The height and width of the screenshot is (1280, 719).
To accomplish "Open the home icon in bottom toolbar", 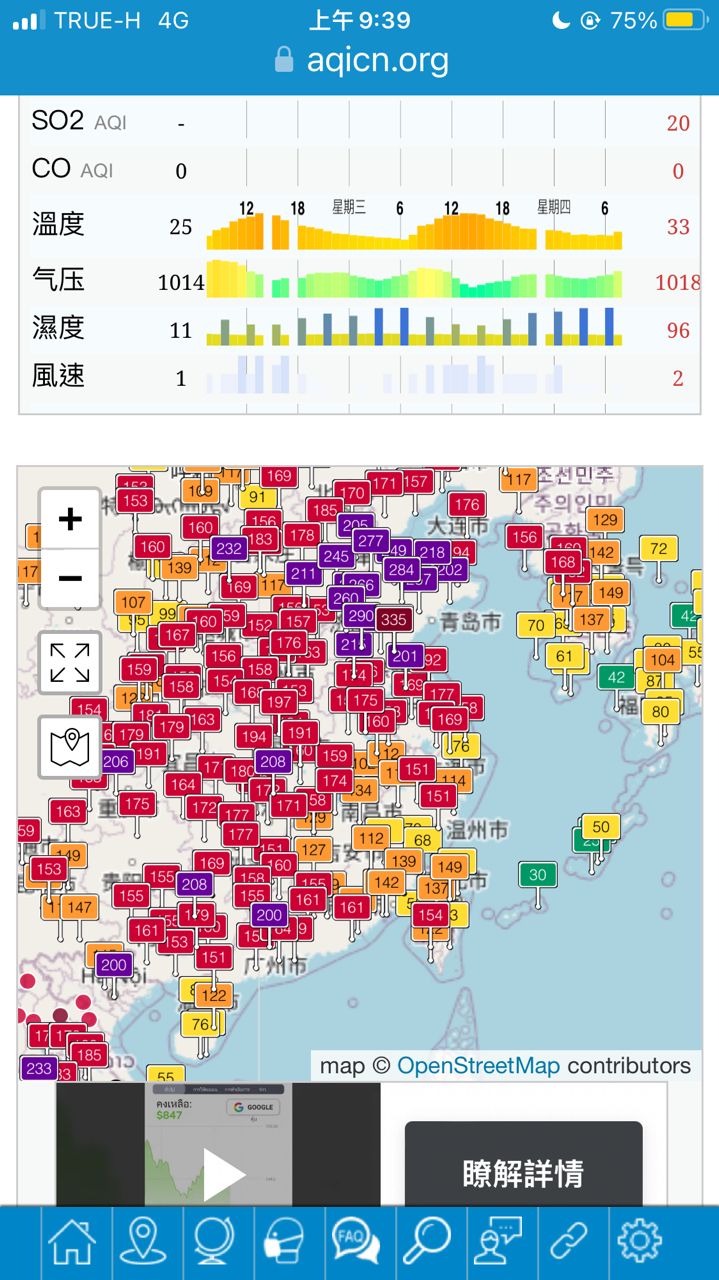I will 73,1242.
